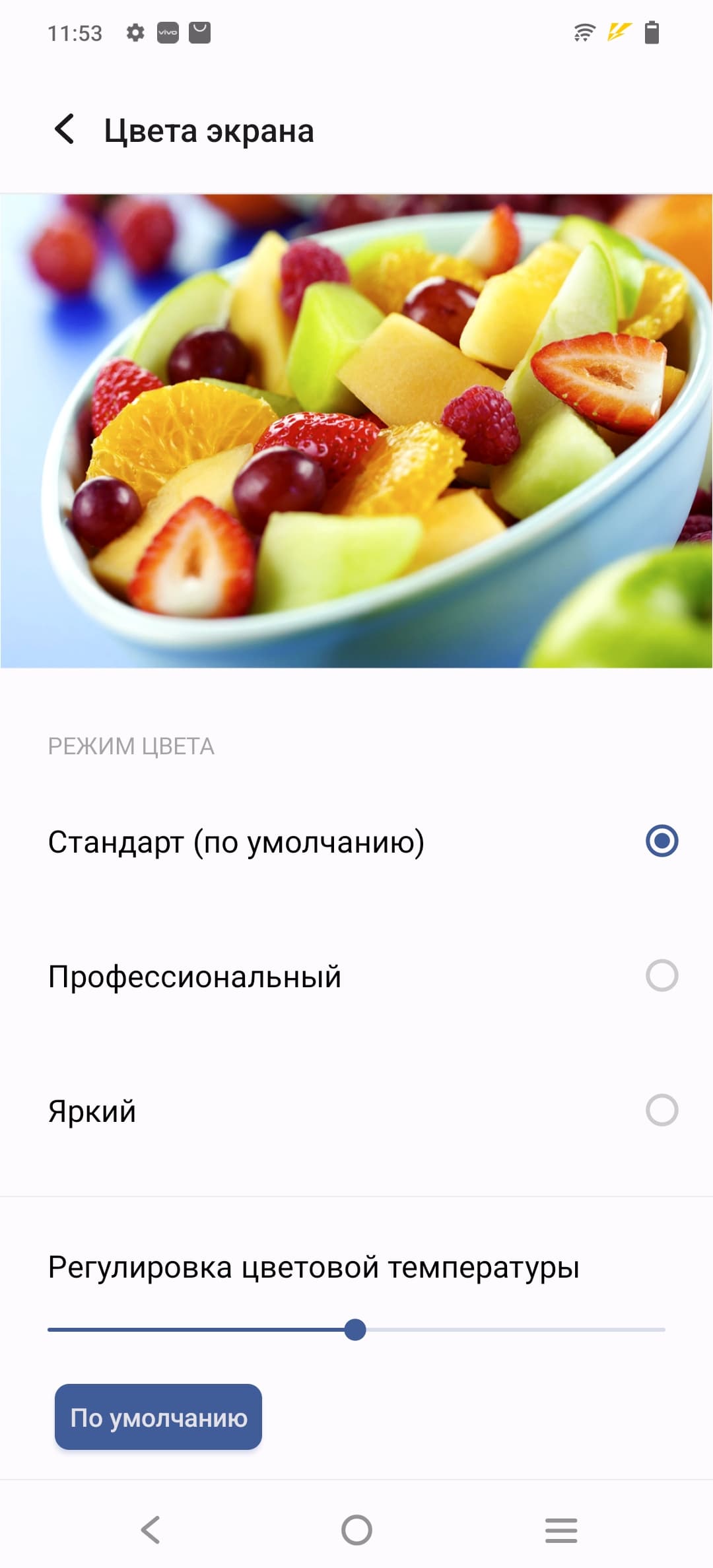Choose the Профессиональный color mode

(x=662, y=975)
